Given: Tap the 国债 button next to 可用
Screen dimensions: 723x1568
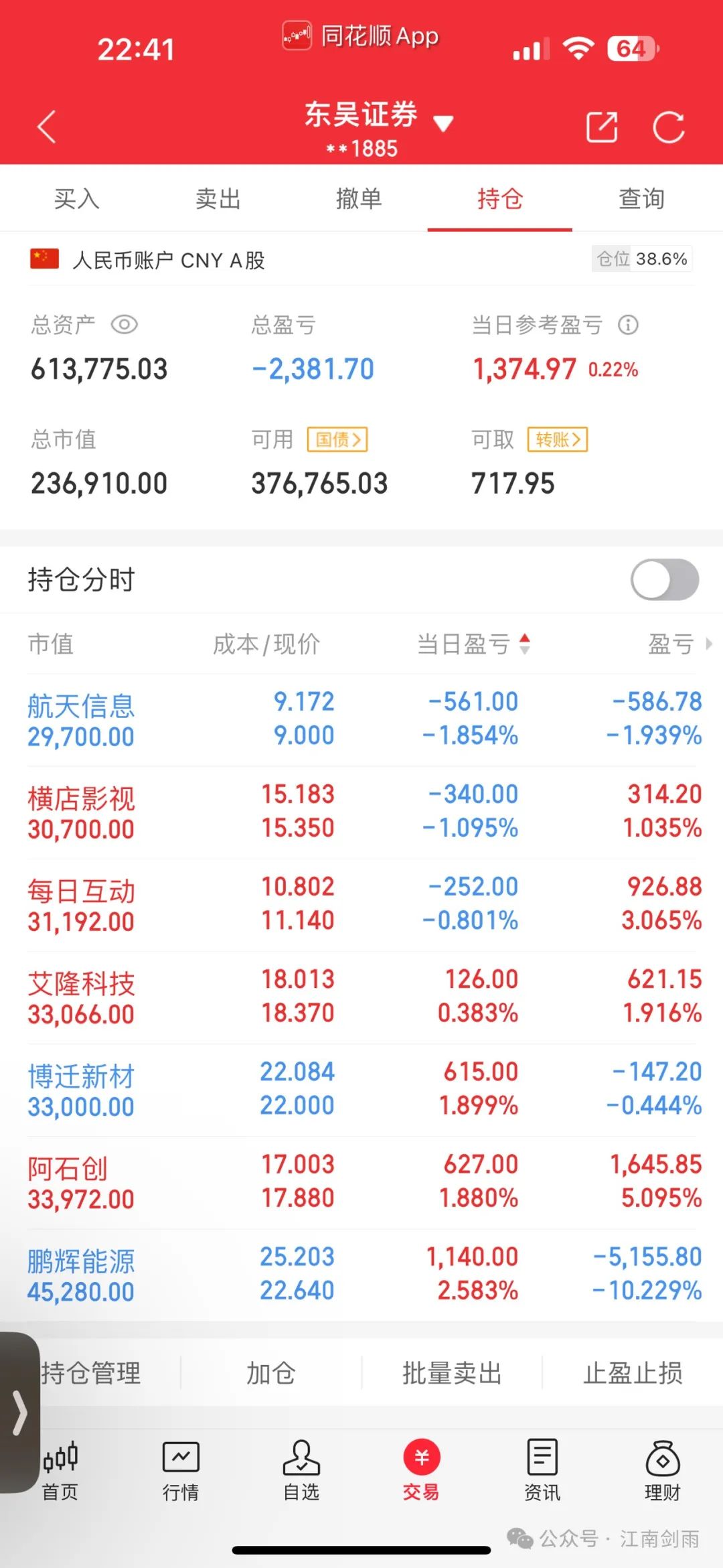Looking at the screenshot, I should point(337,439).
